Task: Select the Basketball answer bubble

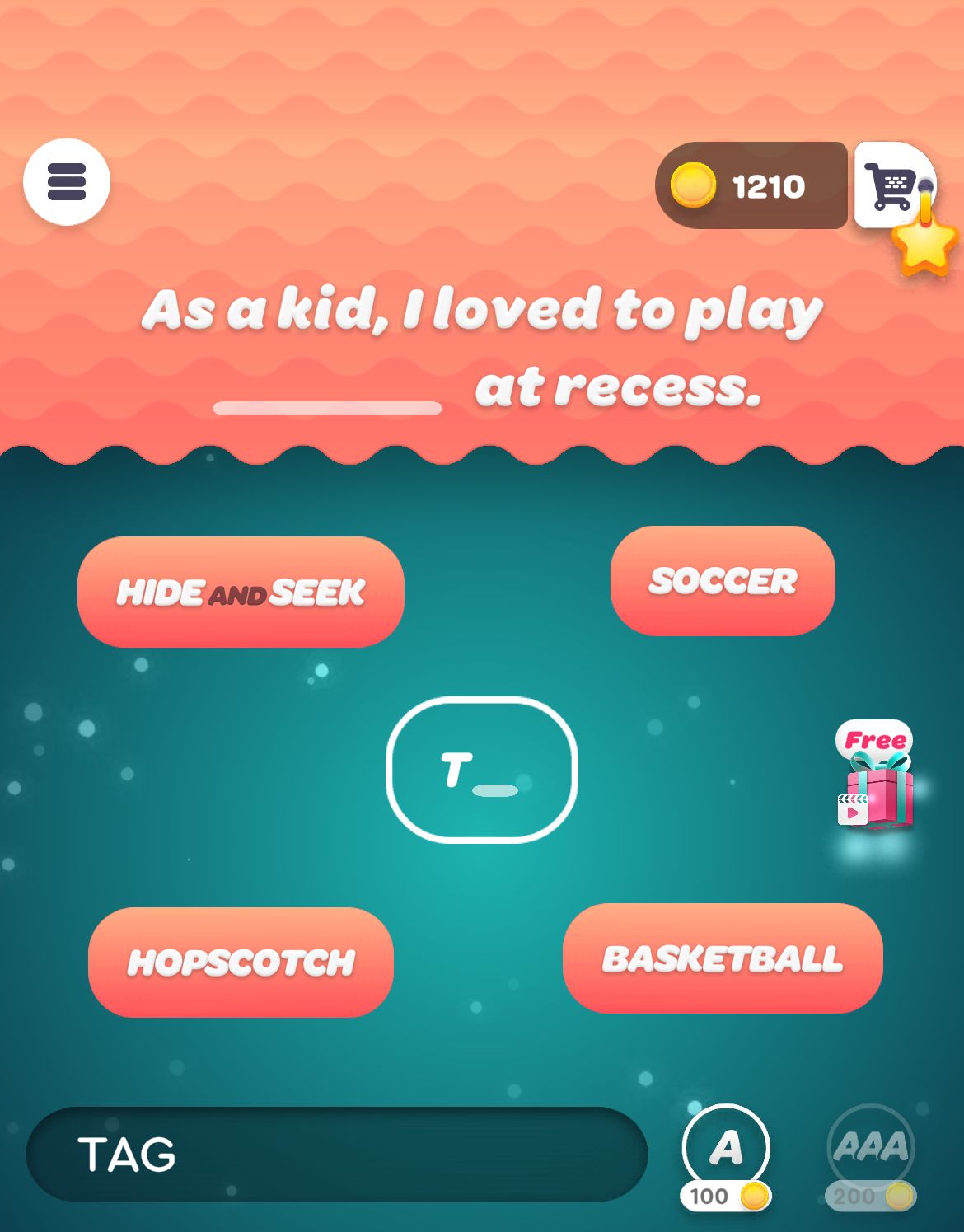Action: [x=723, y=958]
